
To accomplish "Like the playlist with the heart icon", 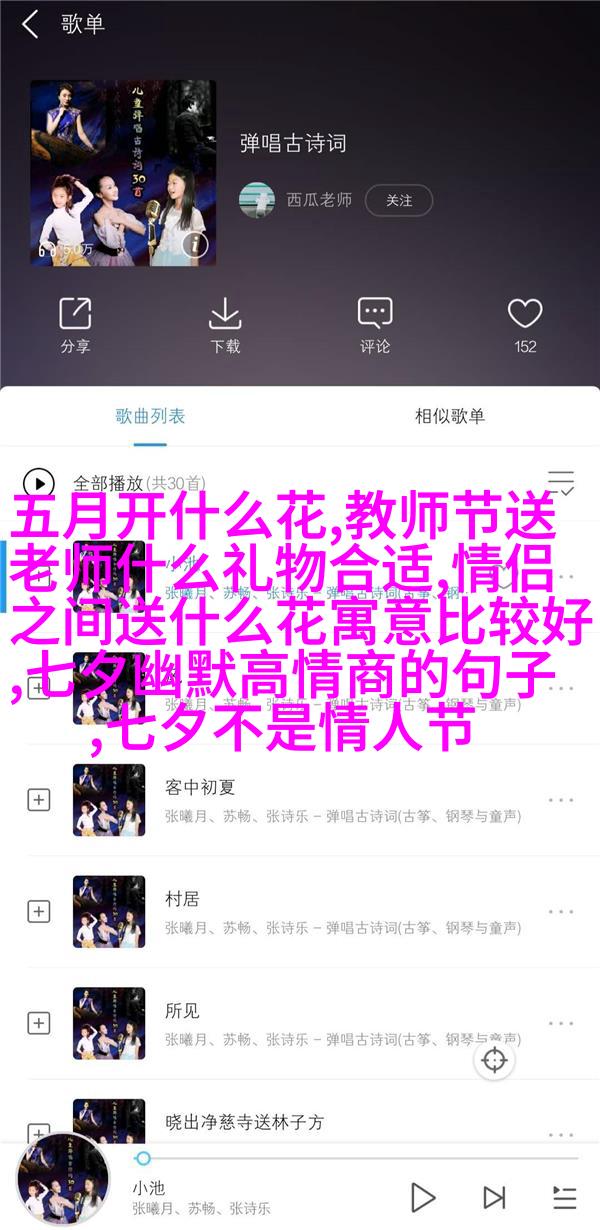I will [525, 324].
